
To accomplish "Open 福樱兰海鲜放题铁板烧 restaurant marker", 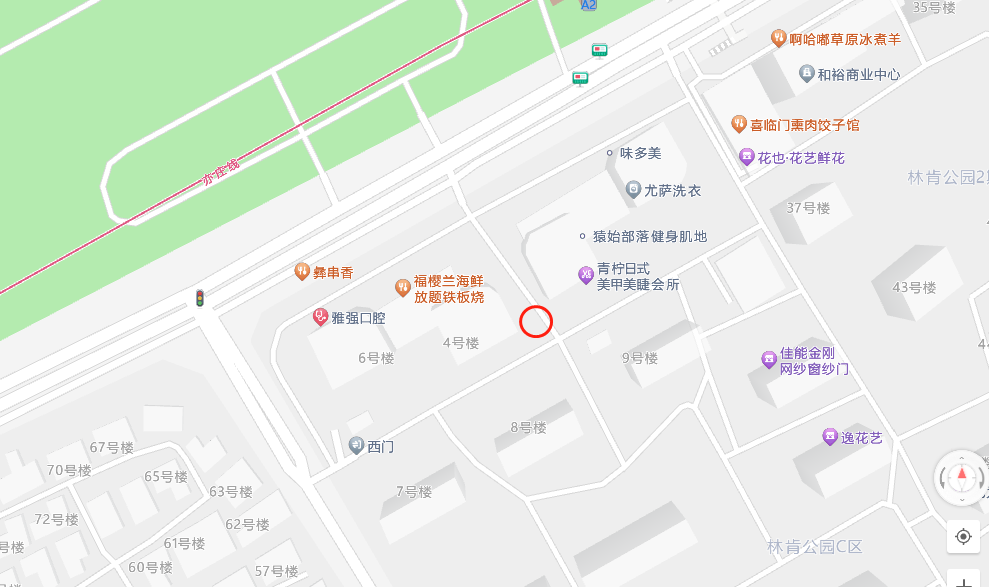I will pyautogui.click(x=402, y=288).
